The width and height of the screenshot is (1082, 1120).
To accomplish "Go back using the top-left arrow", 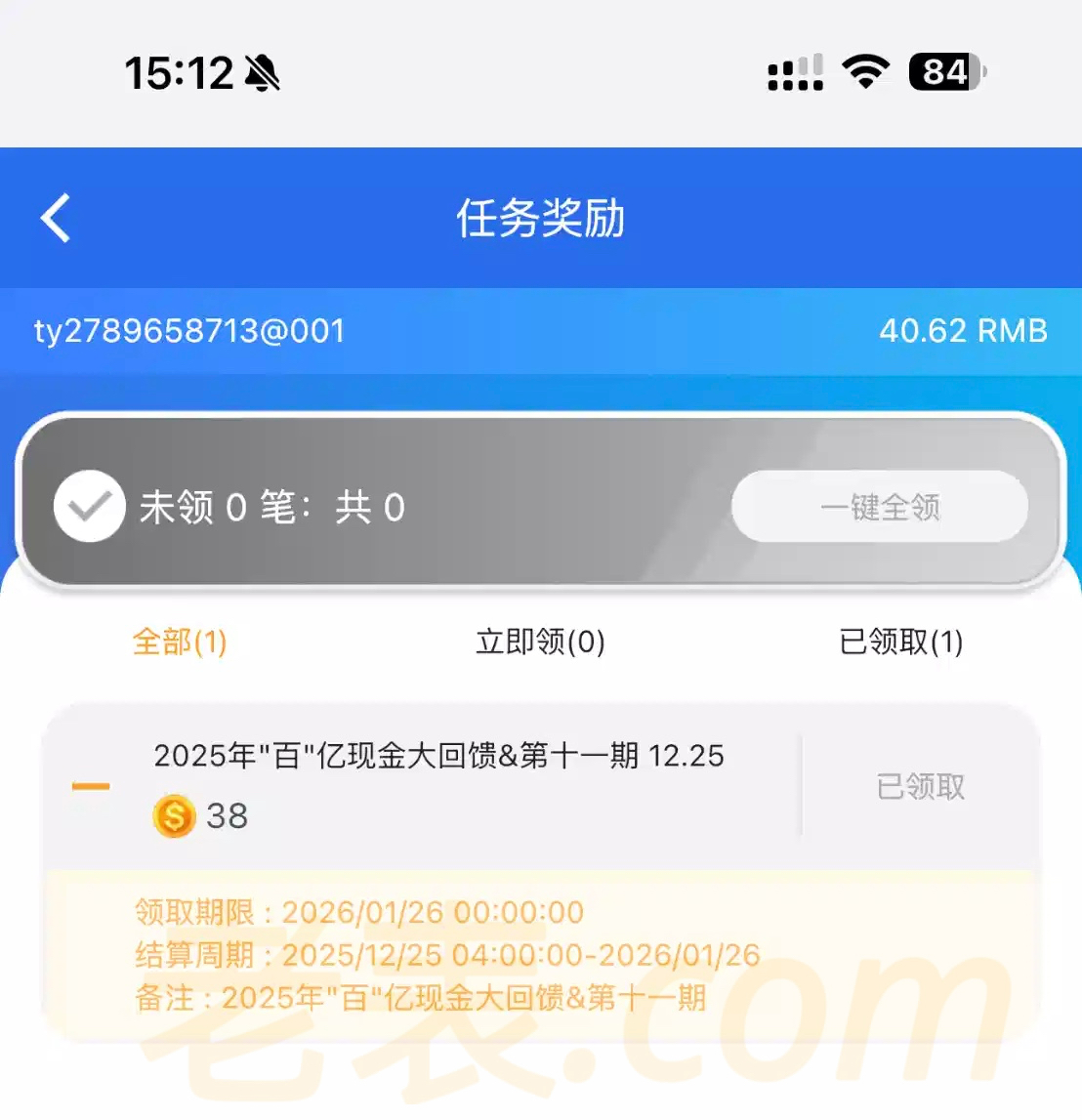I will tap(57, 218).
